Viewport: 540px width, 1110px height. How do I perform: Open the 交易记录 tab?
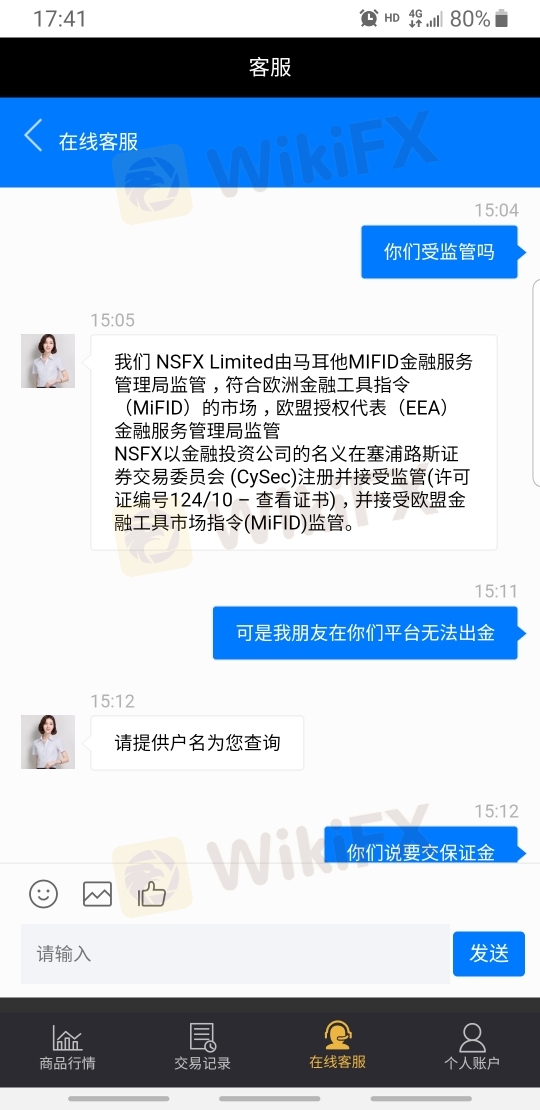202,1047
